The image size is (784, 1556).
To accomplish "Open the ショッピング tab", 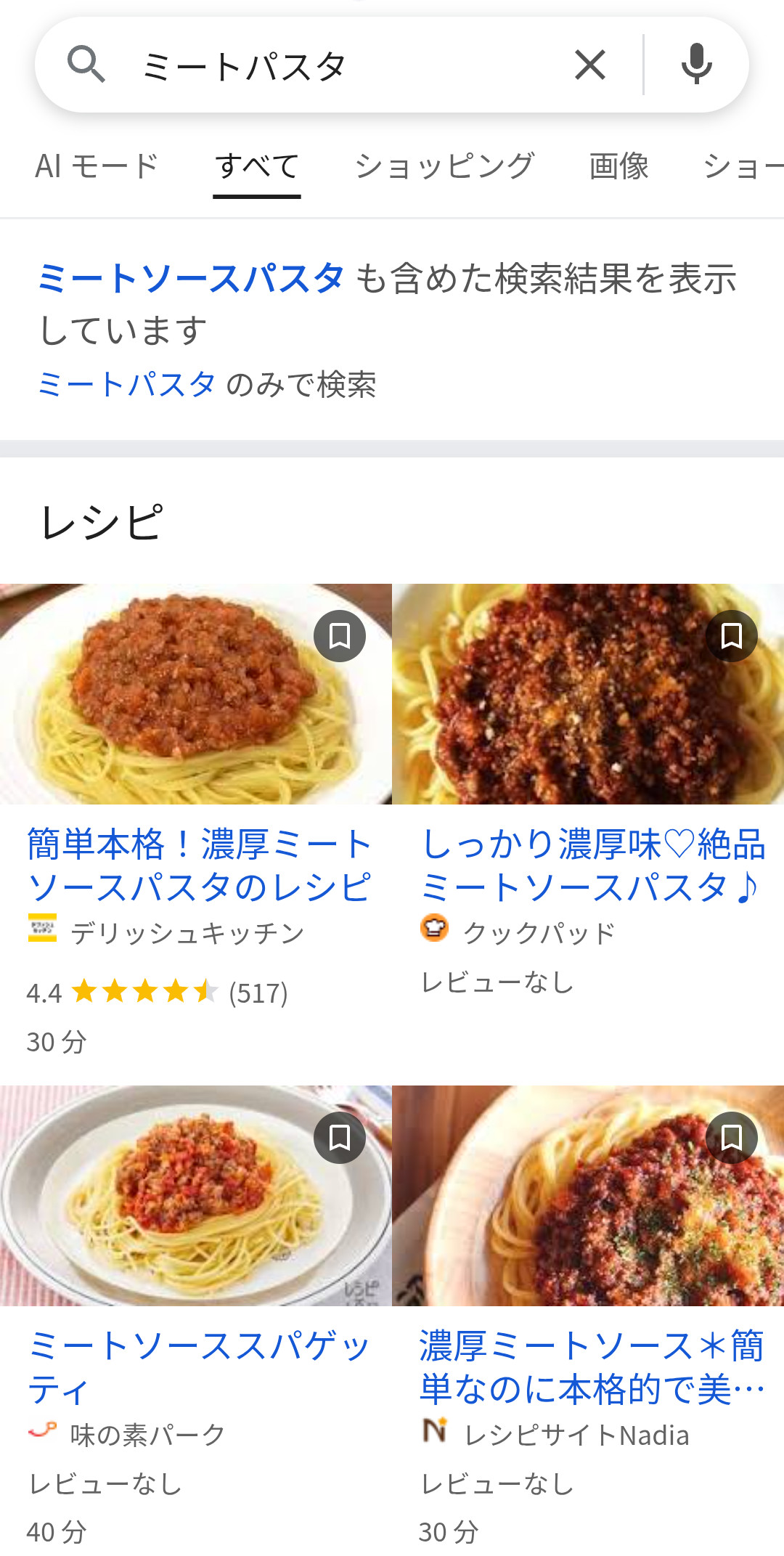I will tap(444, 166).
